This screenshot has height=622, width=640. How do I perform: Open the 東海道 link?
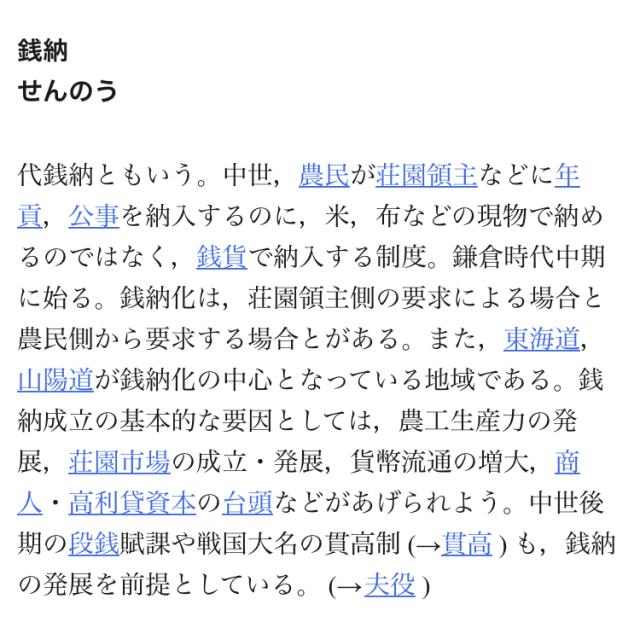coord(542,339)
